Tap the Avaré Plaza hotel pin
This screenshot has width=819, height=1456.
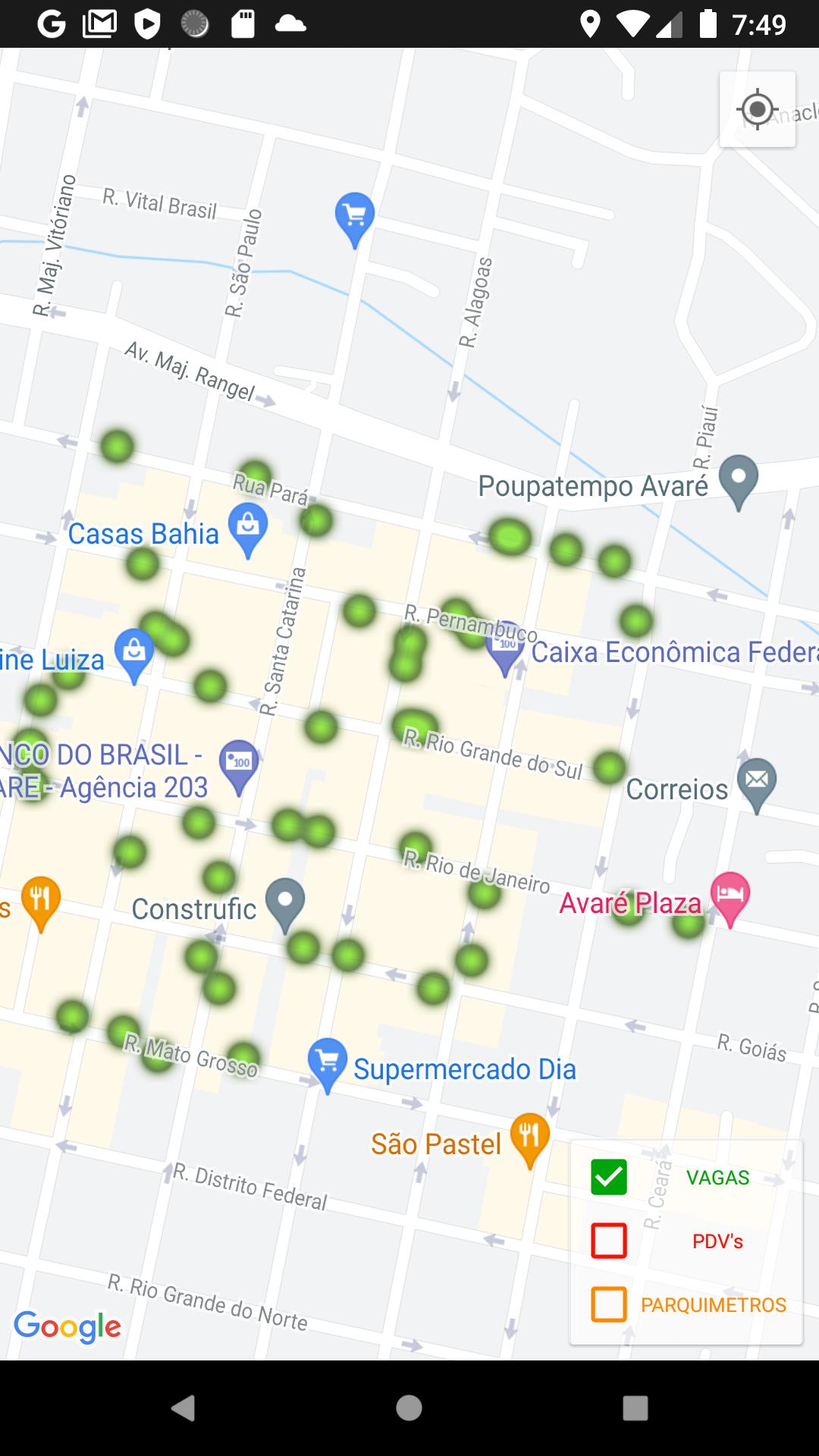pyautogui.click(x=730, y=899)
